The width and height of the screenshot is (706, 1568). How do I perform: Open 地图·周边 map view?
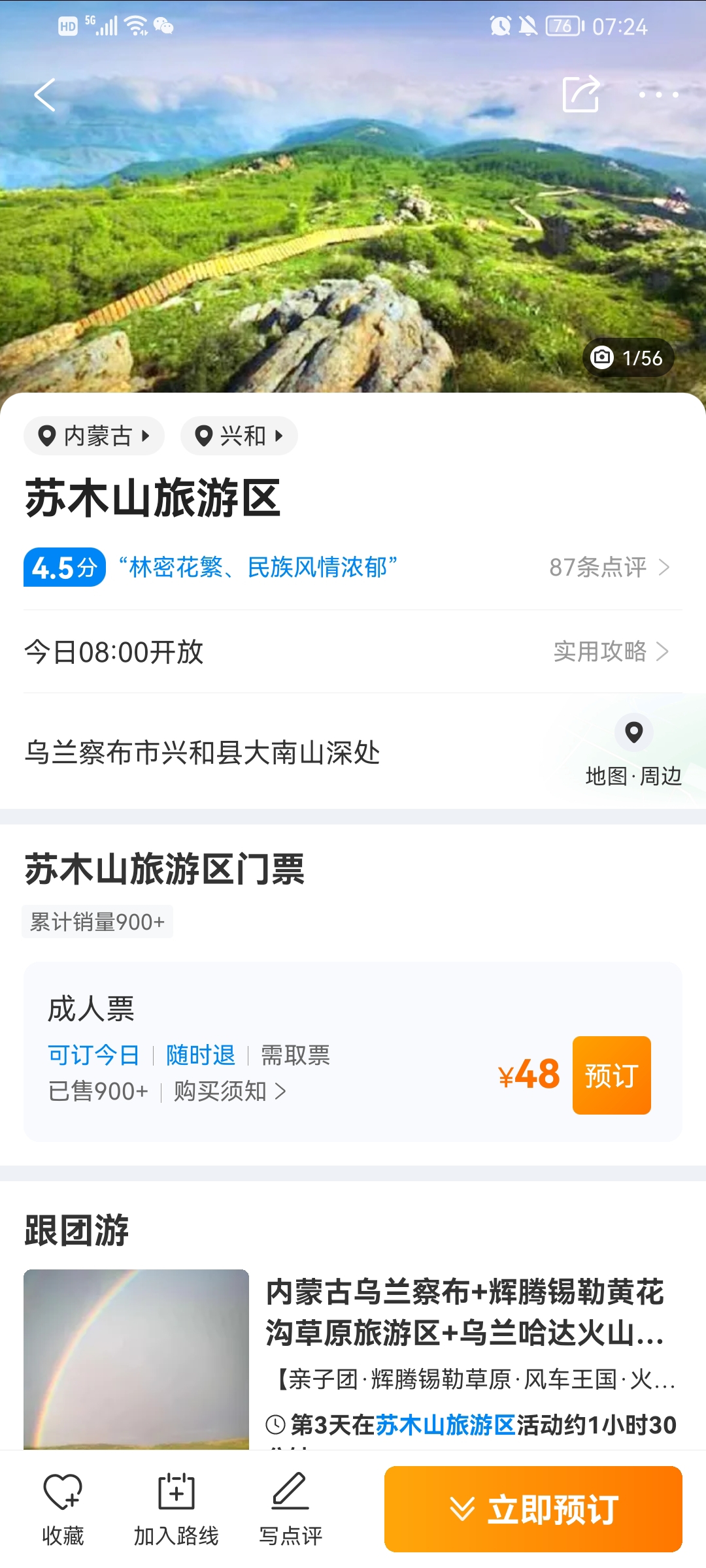pyautogui.click(x=633, y=751)
